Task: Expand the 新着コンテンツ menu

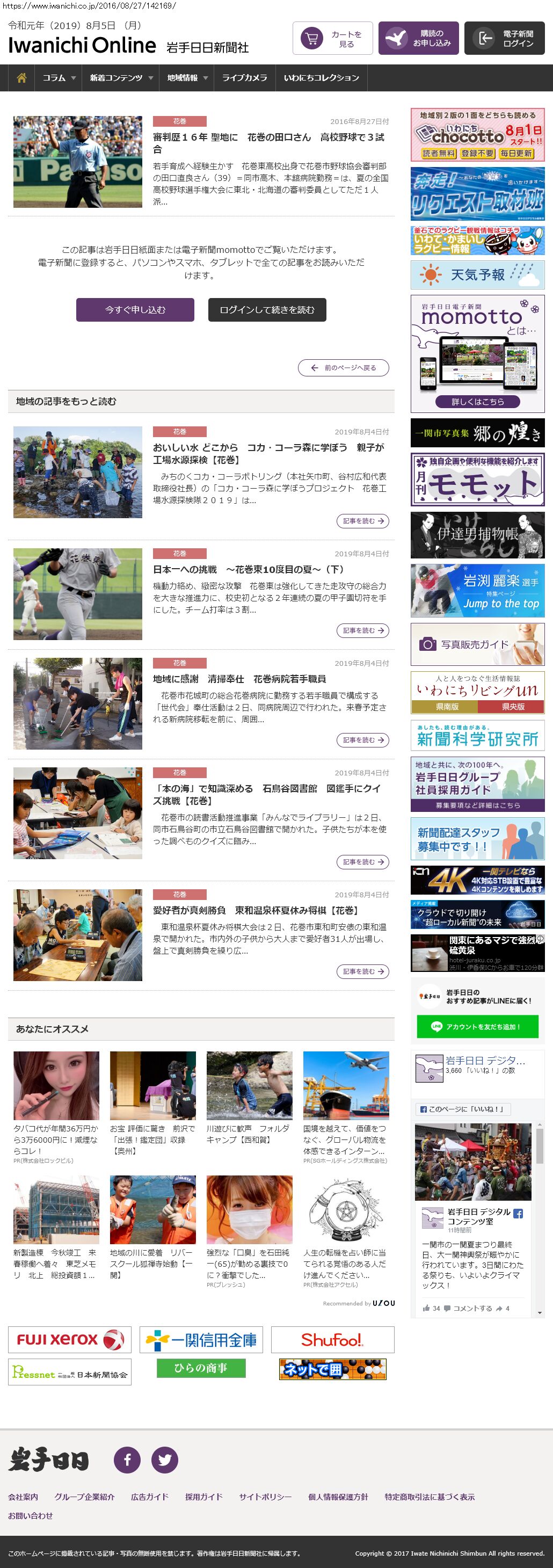Action: [x=120, y=78]
